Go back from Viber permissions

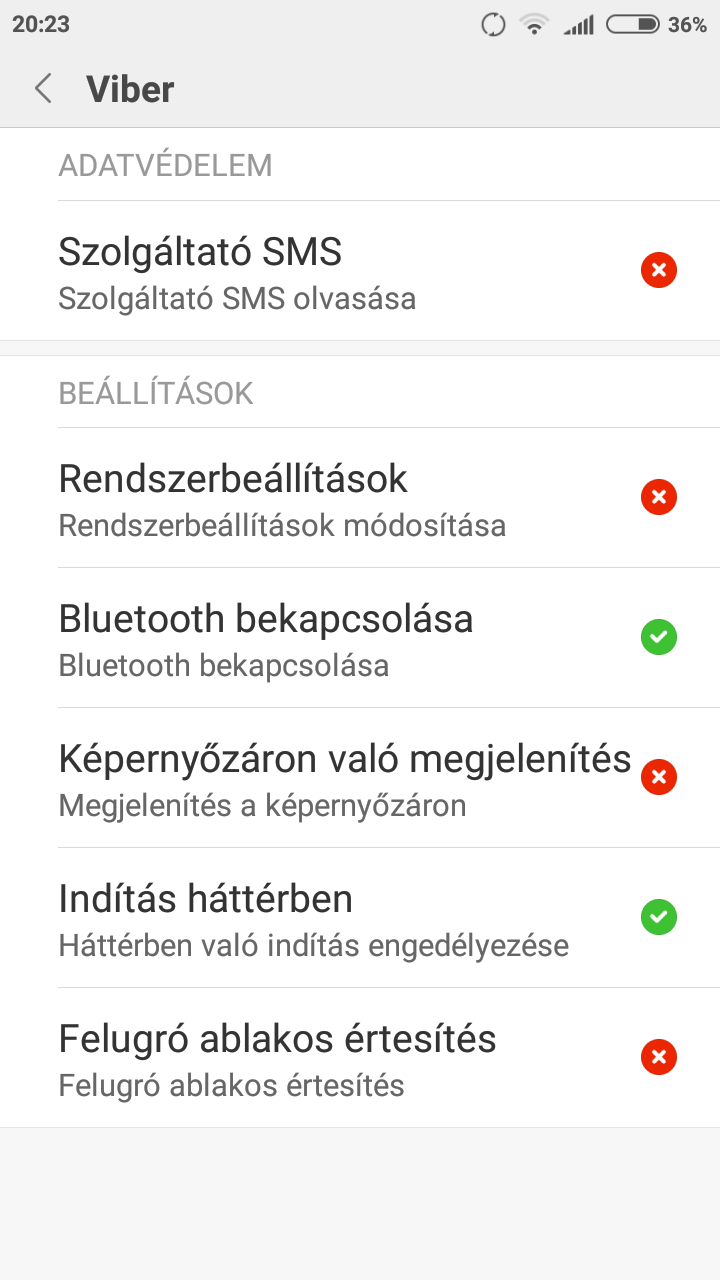(42, 89)
